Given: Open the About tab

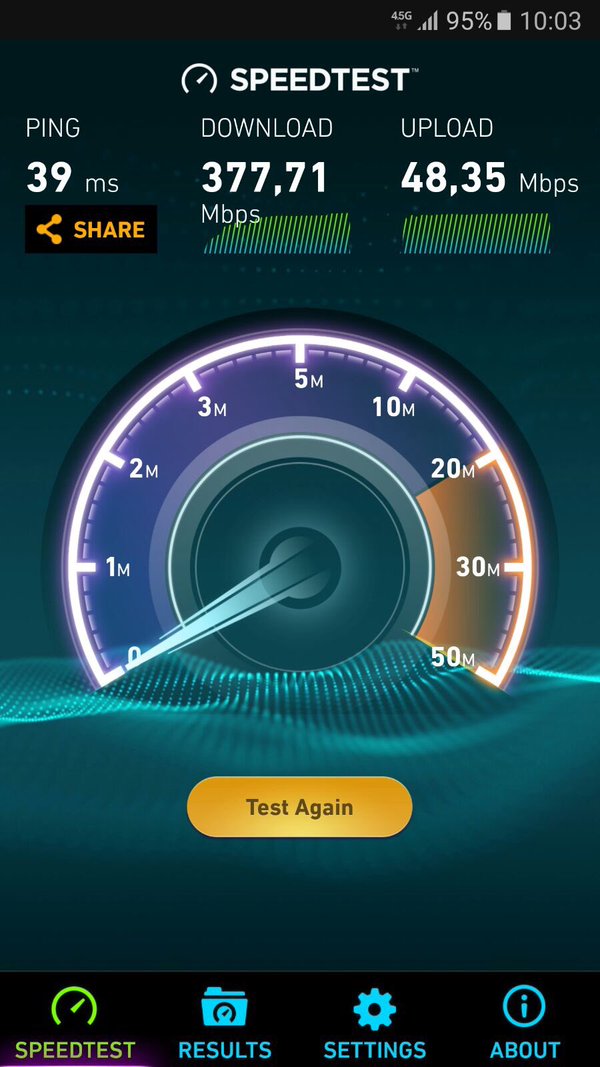Looking at the screenshot, I should pyautogui.click(x=524, y=1022).
